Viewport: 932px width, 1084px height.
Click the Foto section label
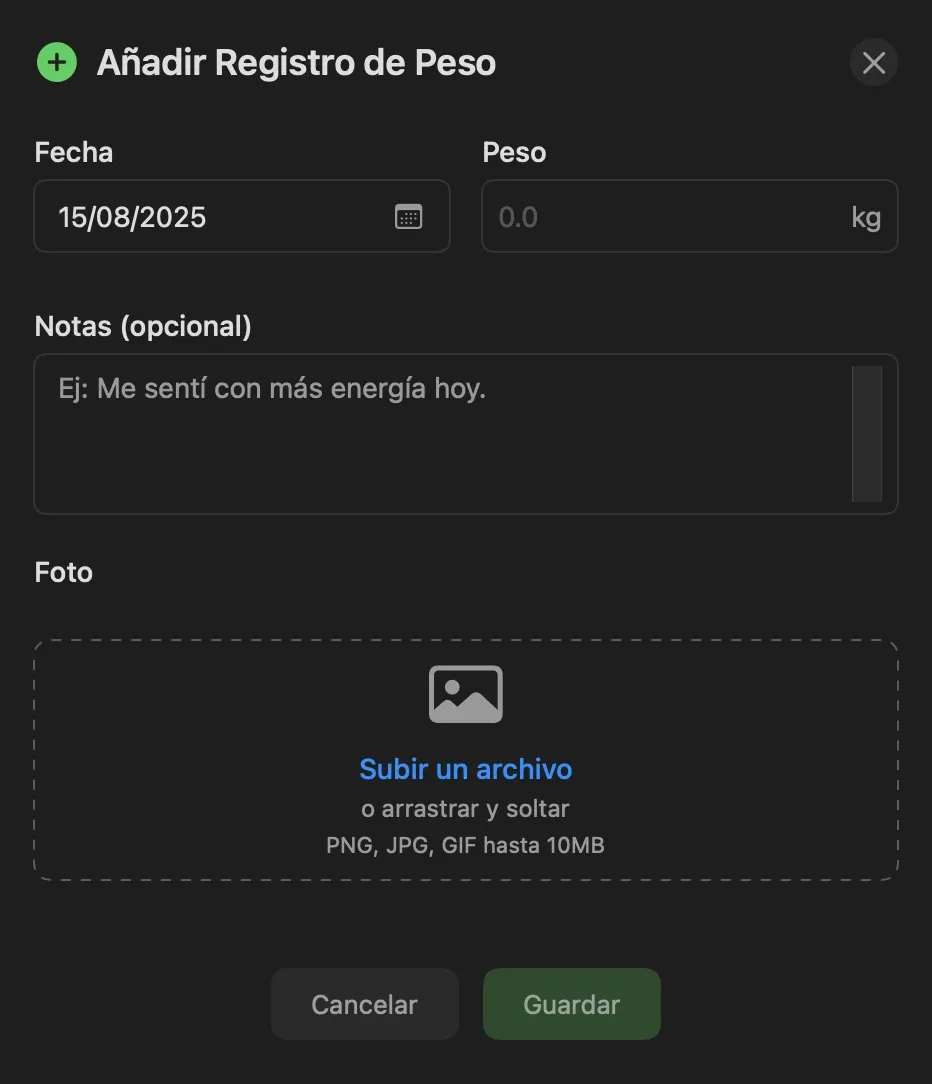(63, 572)
